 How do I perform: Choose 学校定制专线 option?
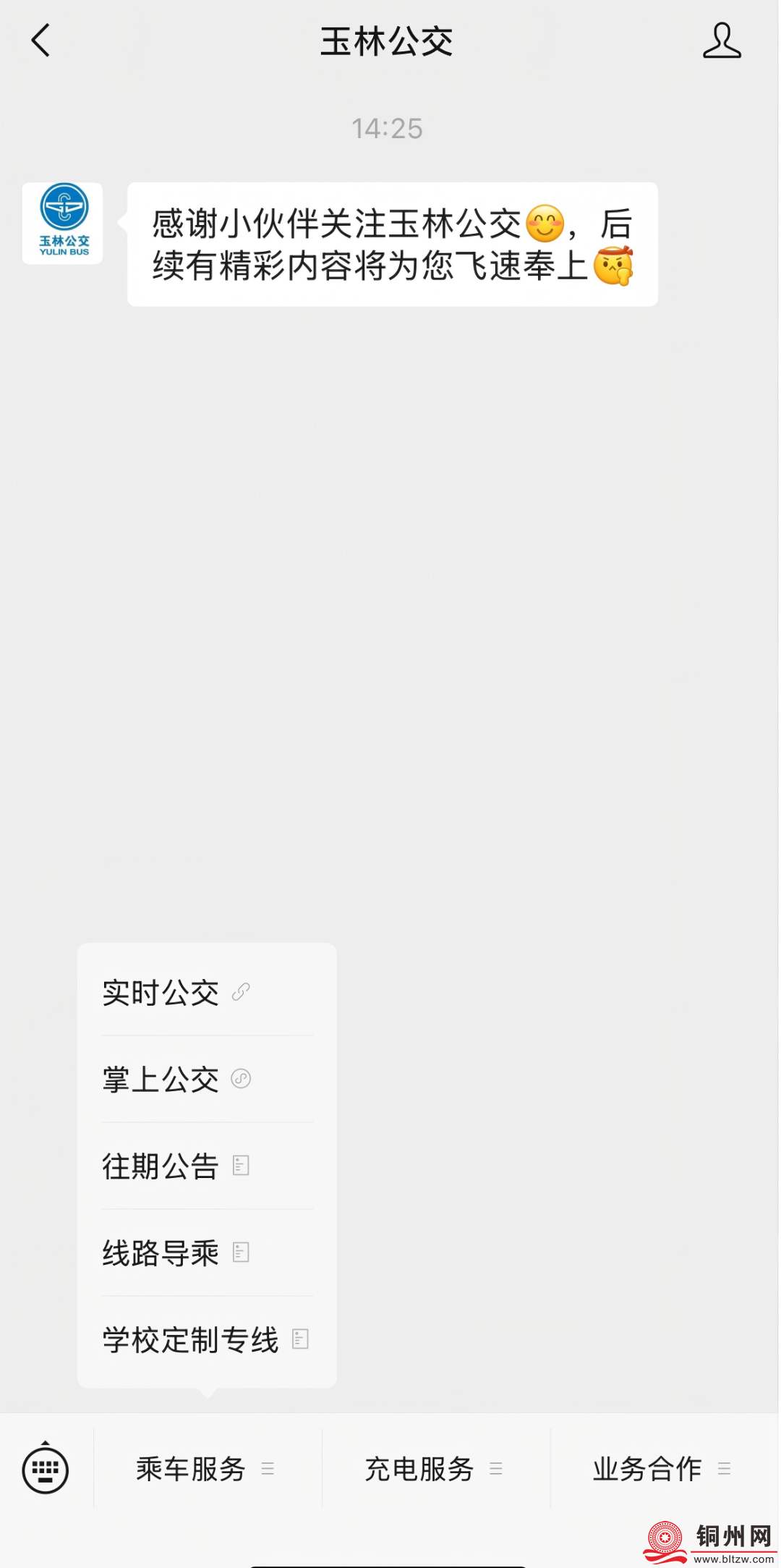tap(205, 1340)
